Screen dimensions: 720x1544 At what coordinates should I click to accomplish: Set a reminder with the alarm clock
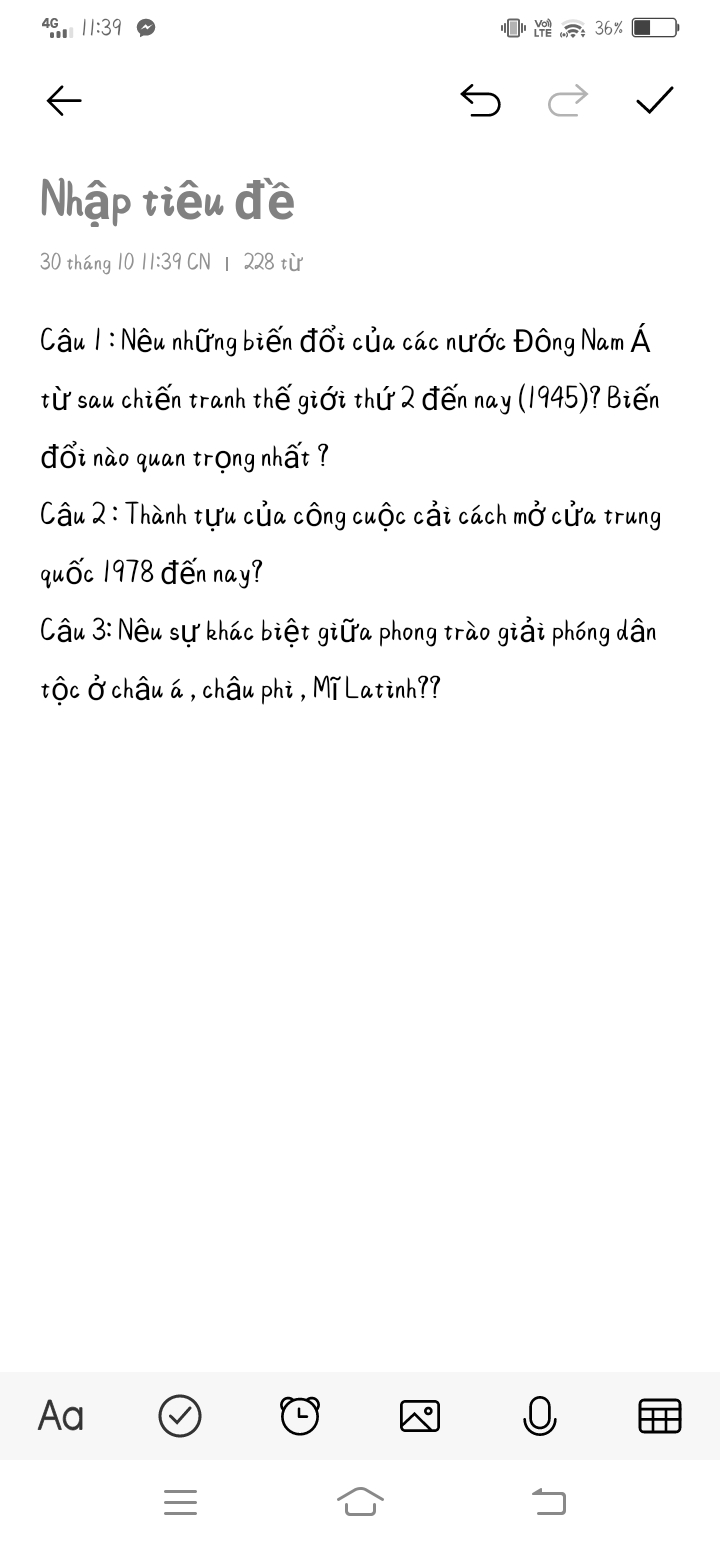(x=300, y=1416)
